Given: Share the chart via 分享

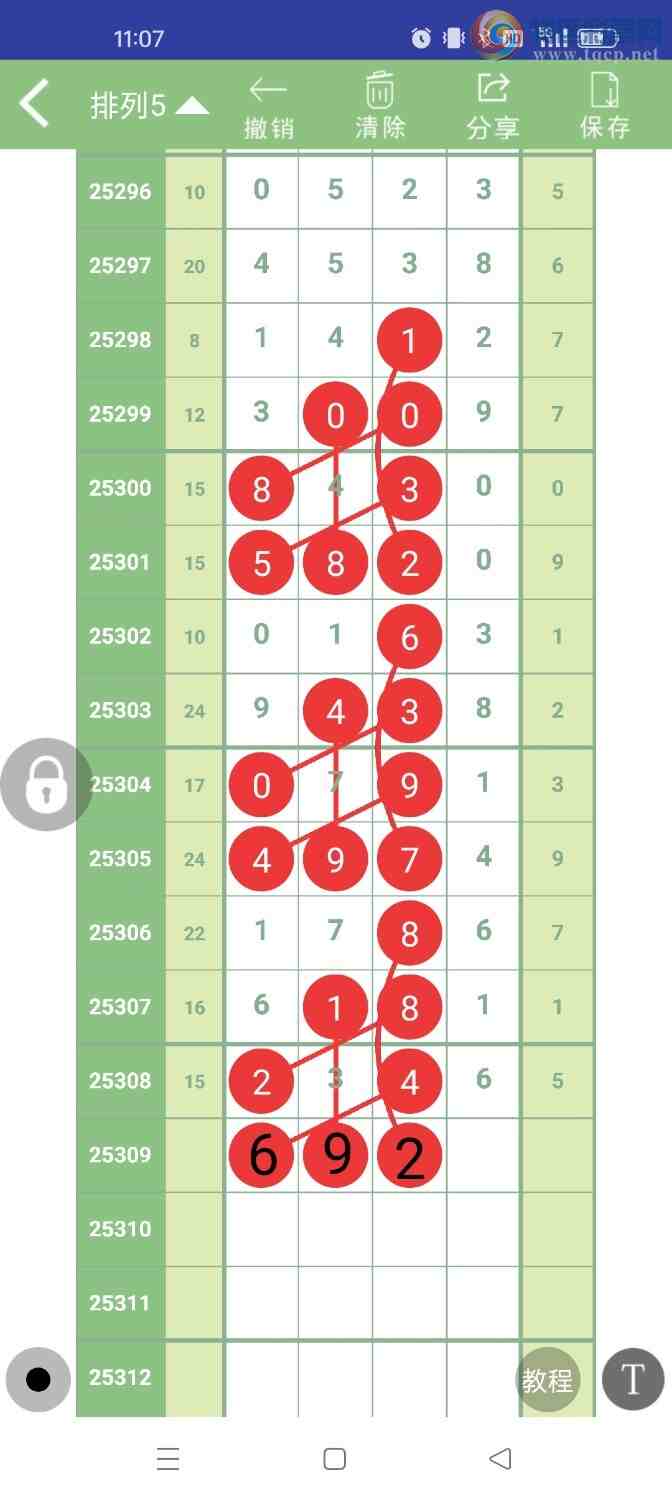Looking at the screenshot, I should click(x=492, y=106).
